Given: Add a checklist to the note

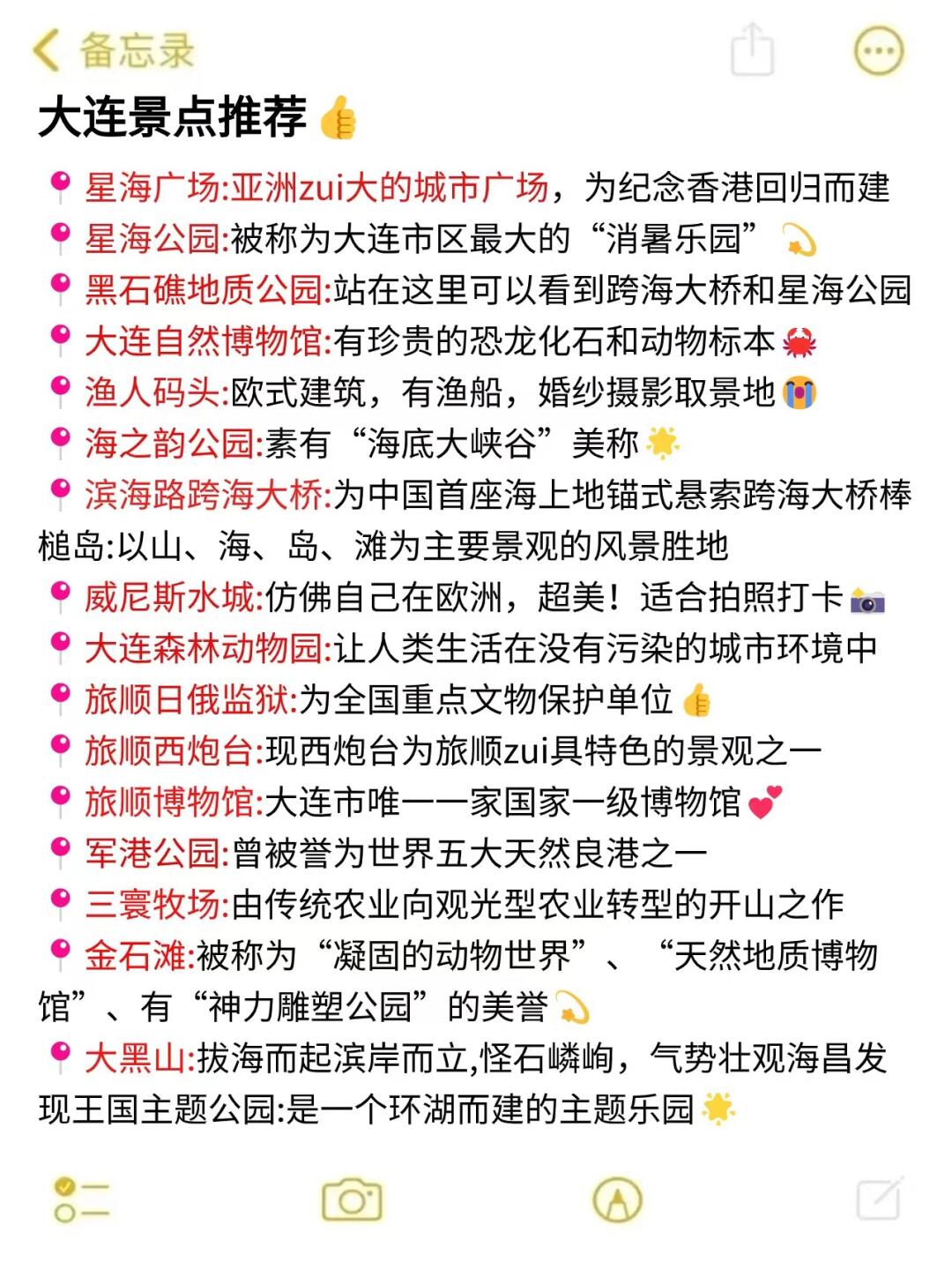Looking at the screenshot, I should click(x=81, y=1199).
